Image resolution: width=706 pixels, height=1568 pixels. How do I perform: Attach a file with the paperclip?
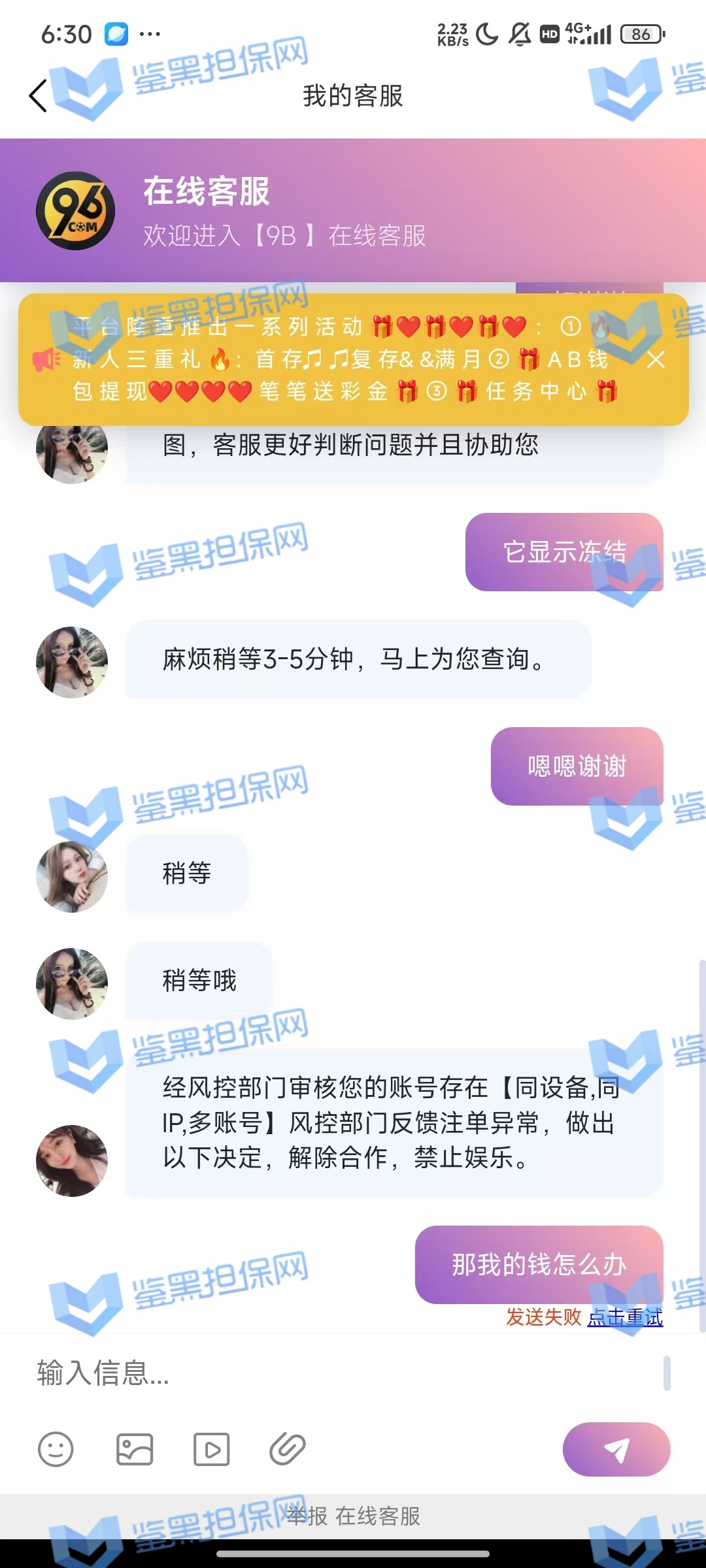click(288, 1449)
